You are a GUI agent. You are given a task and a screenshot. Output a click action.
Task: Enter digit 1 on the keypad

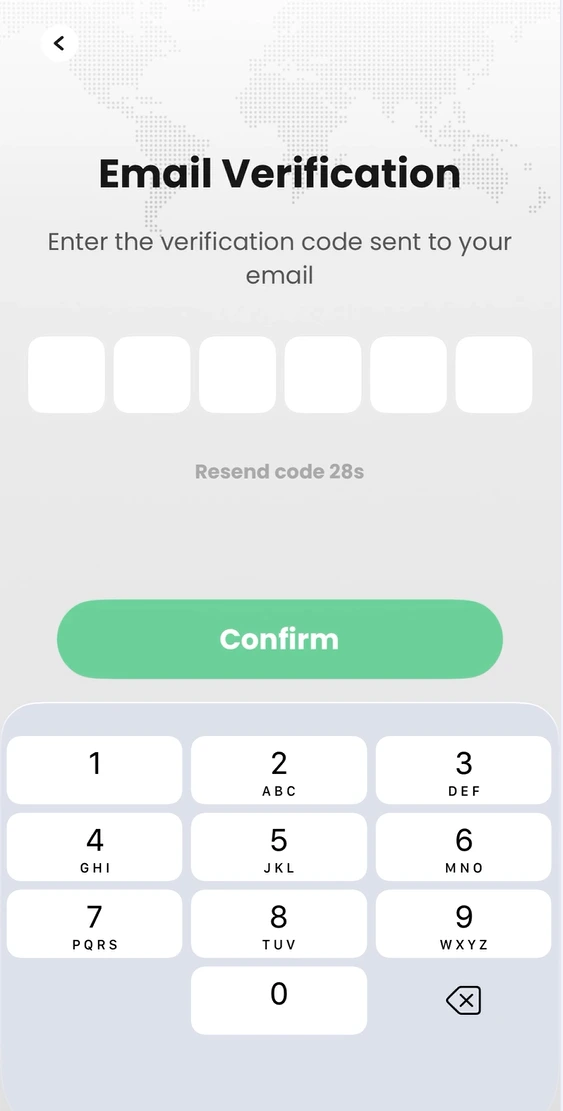[x=94, y=770]
